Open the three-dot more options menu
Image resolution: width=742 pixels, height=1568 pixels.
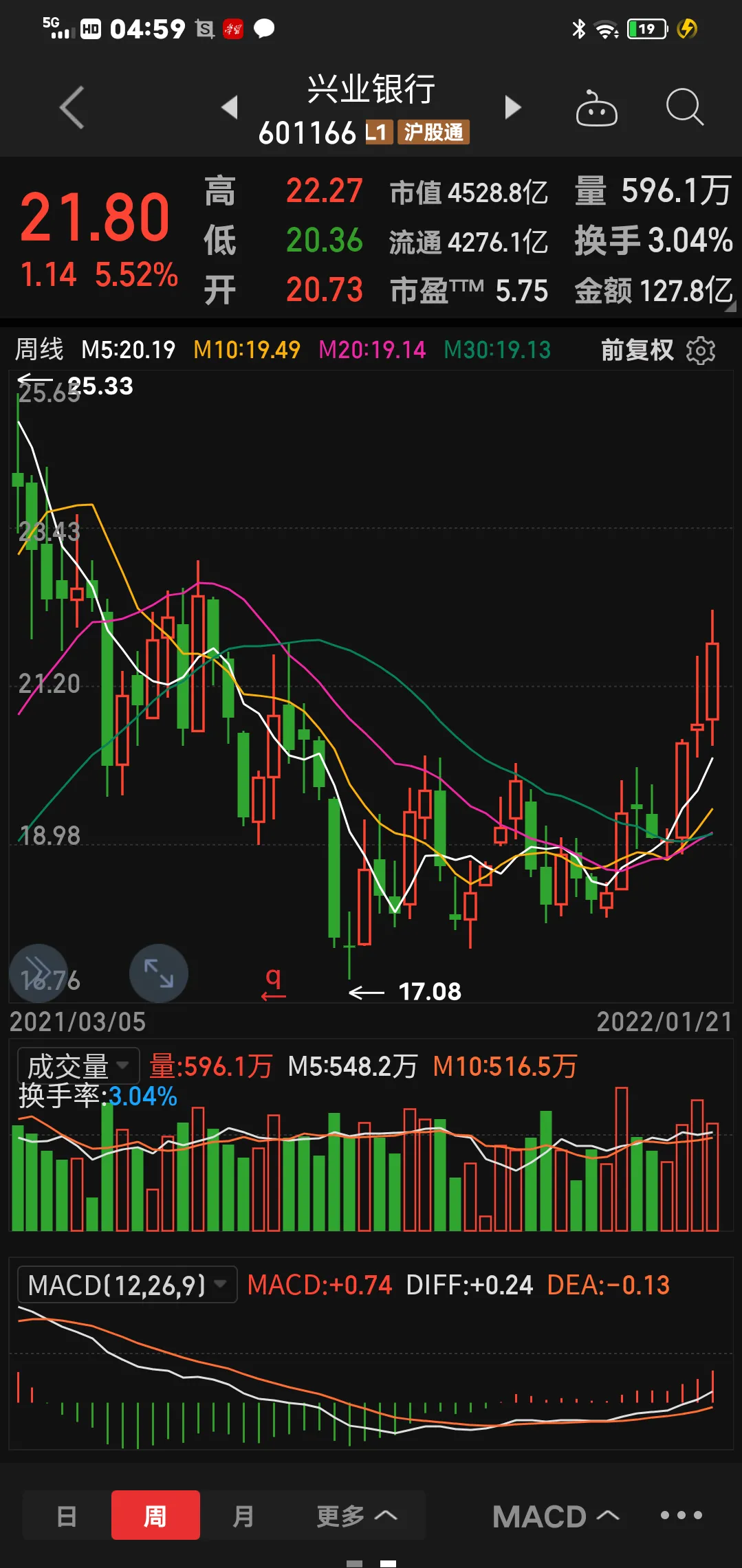click(x=681, y=1515)
